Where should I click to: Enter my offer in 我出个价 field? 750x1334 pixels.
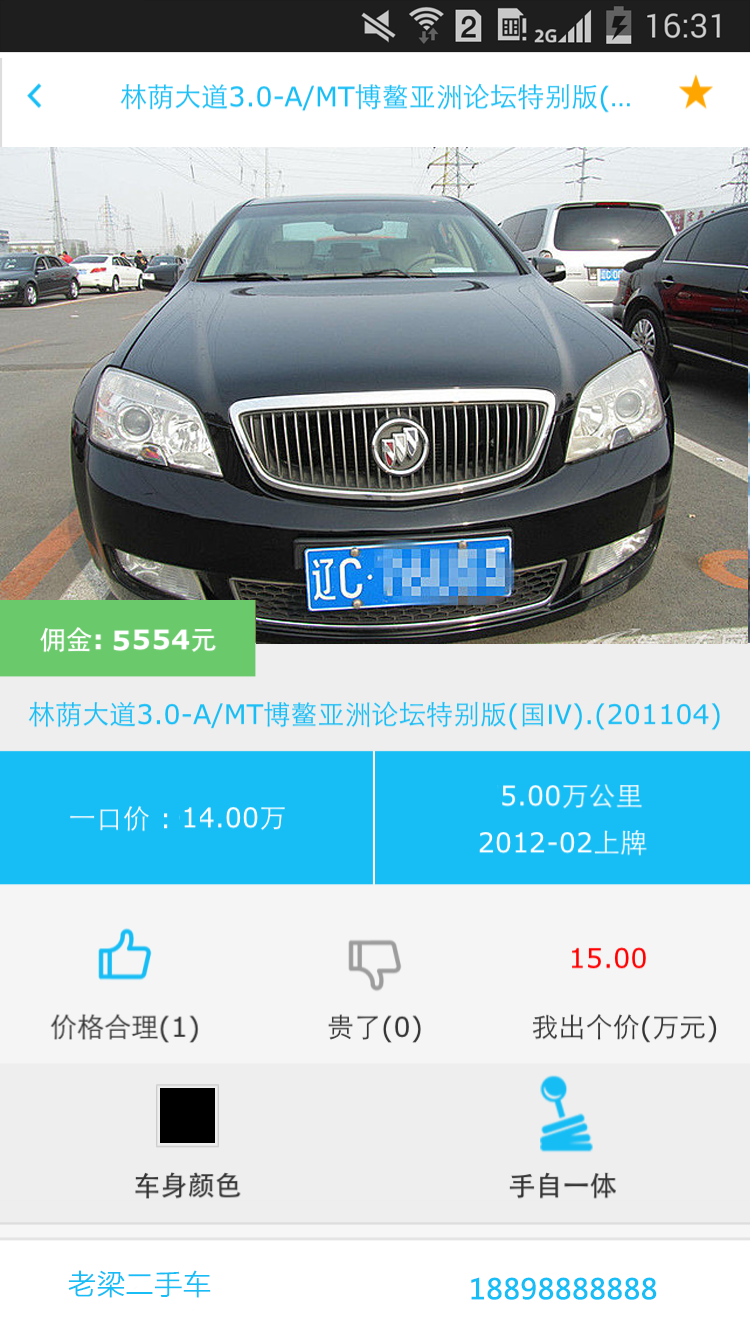click(608, 959)
